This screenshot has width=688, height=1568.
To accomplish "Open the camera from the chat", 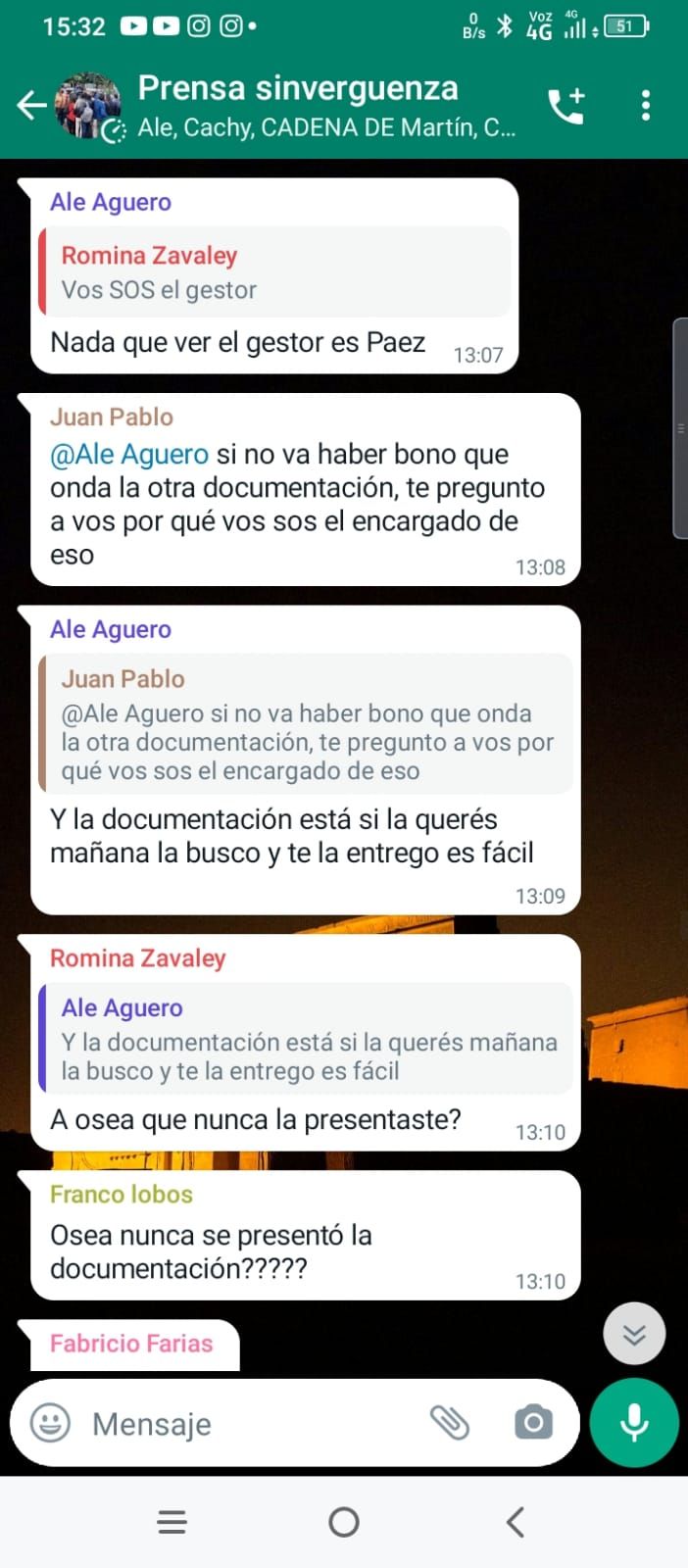I will click(x=533, y=1423).
